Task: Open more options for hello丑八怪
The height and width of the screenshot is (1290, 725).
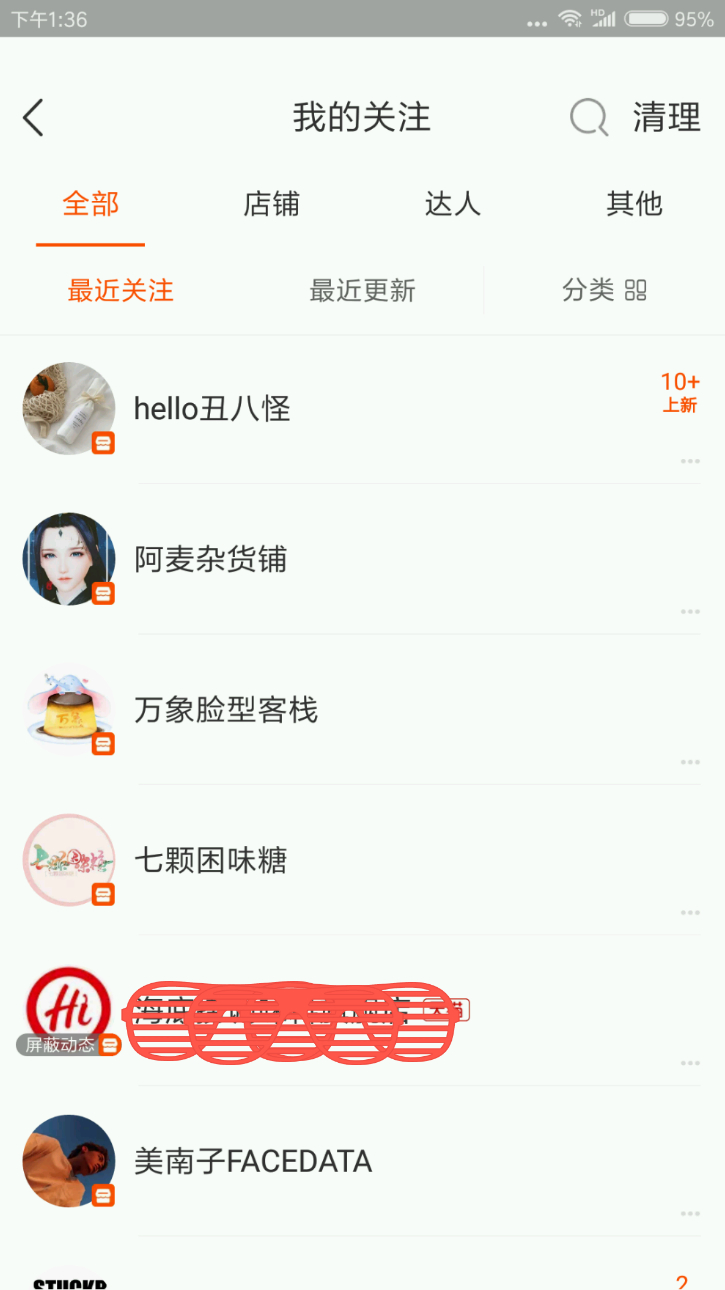Action: 690,461
